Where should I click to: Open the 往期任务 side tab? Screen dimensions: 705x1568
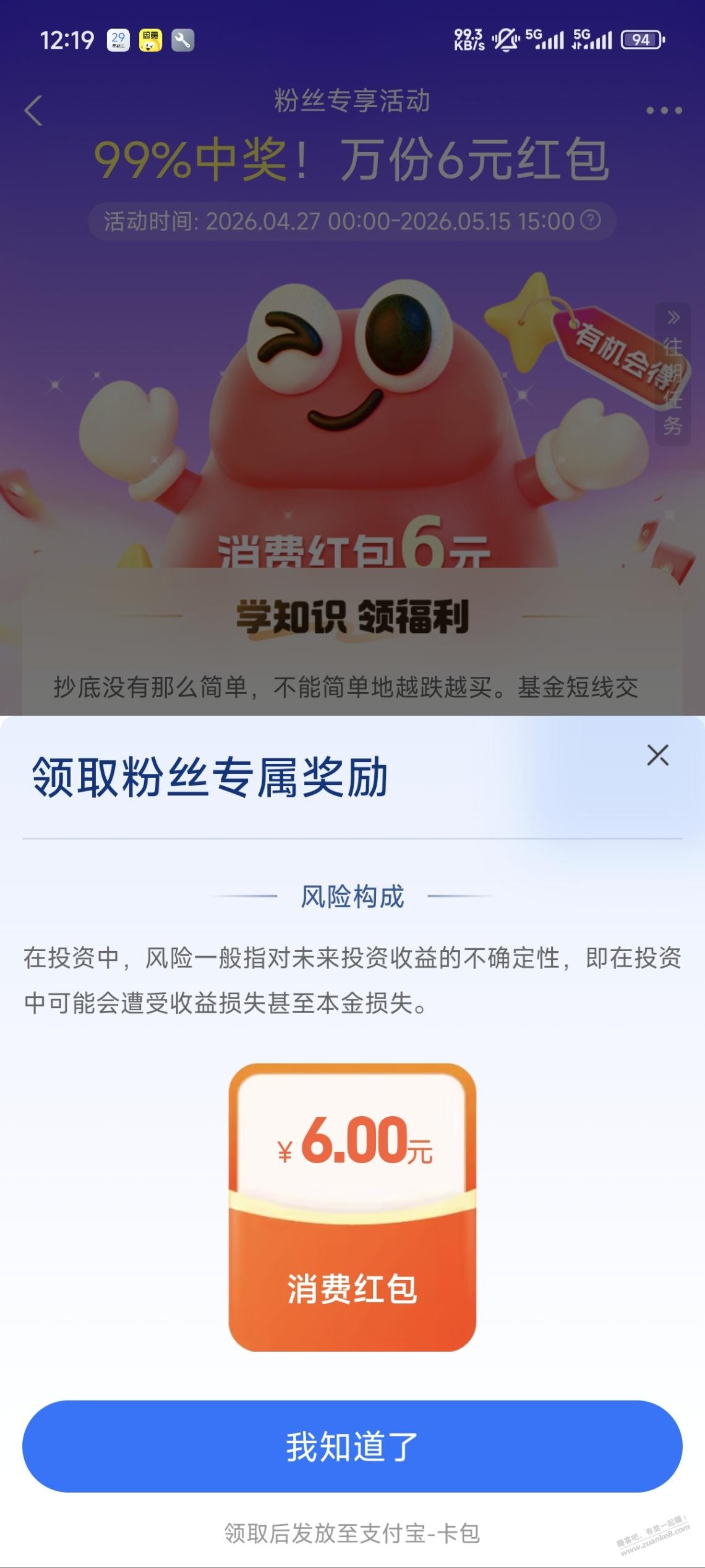pos(673,374)
